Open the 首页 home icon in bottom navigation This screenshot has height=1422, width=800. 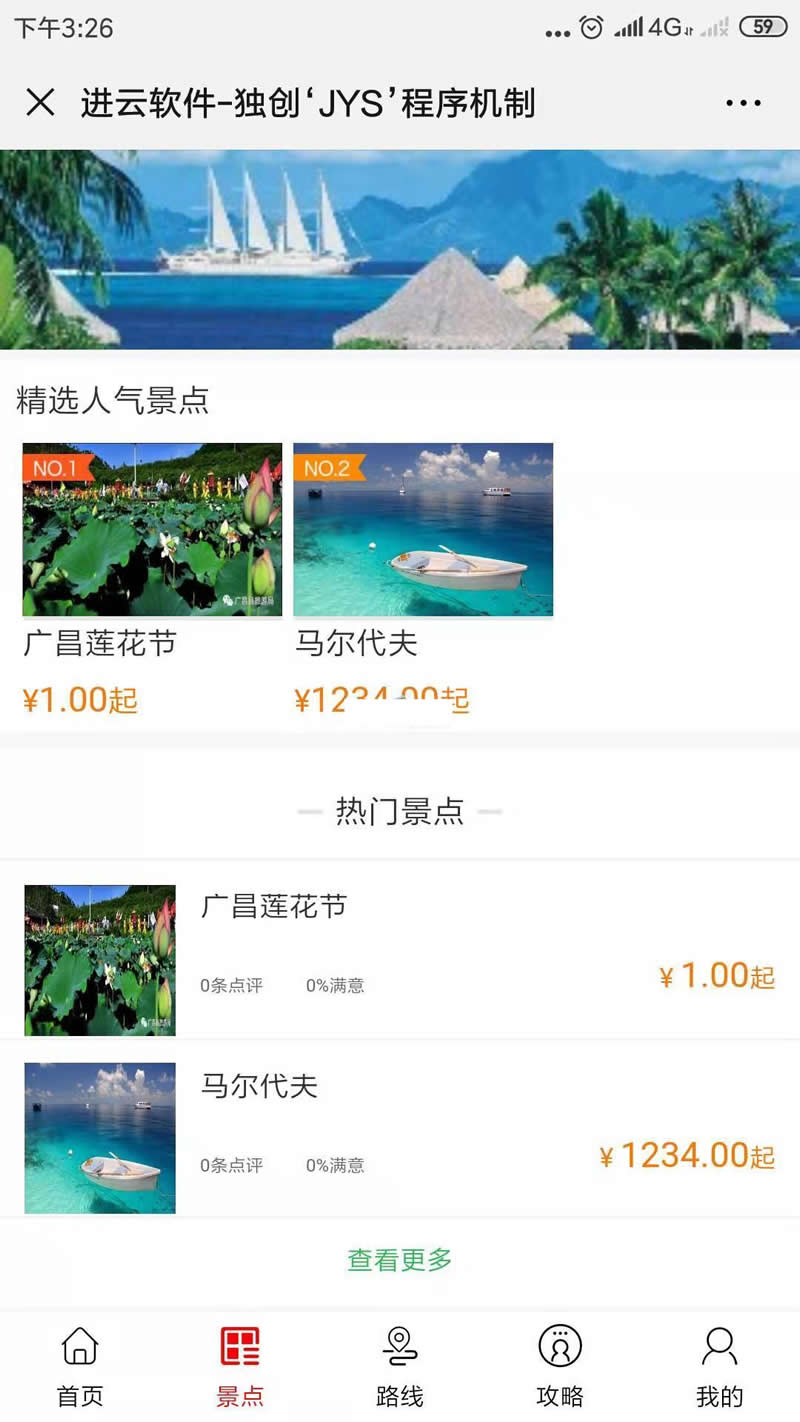click(78, 1348)
